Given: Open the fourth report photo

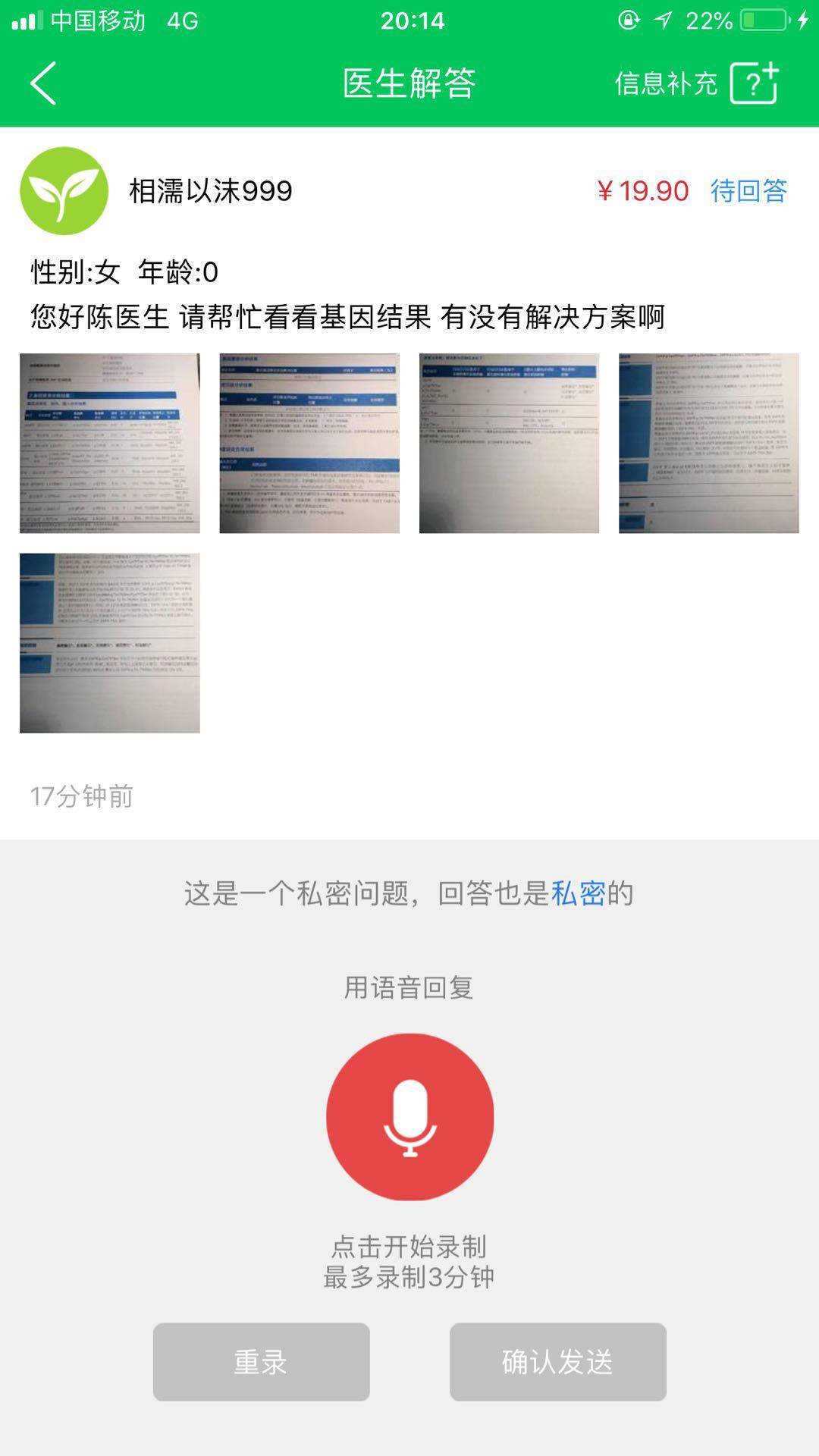Looking at the screenshot, I should point(708,444).
